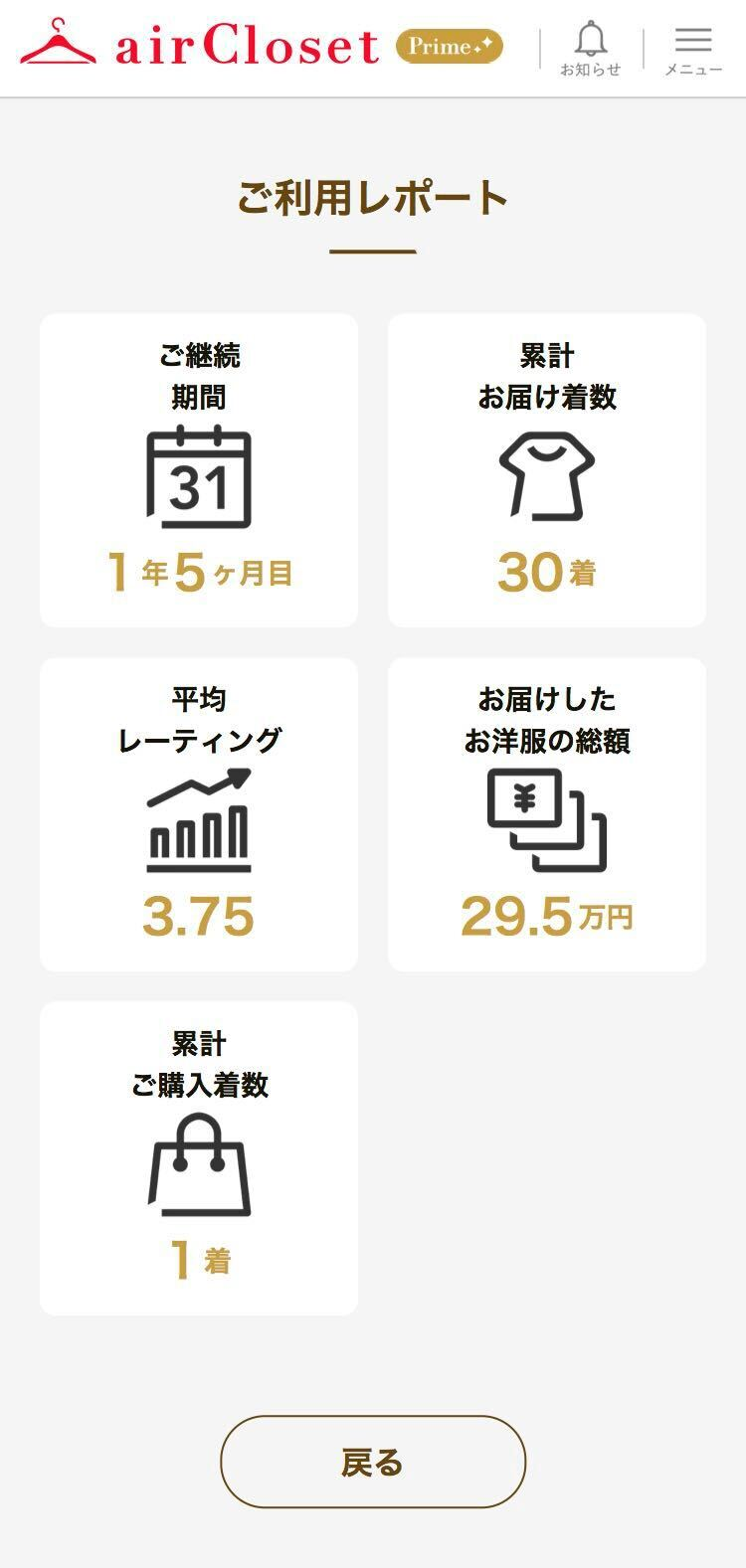Go to the airCloset home via the logo
746x1568 pixels.
point(199,46)
